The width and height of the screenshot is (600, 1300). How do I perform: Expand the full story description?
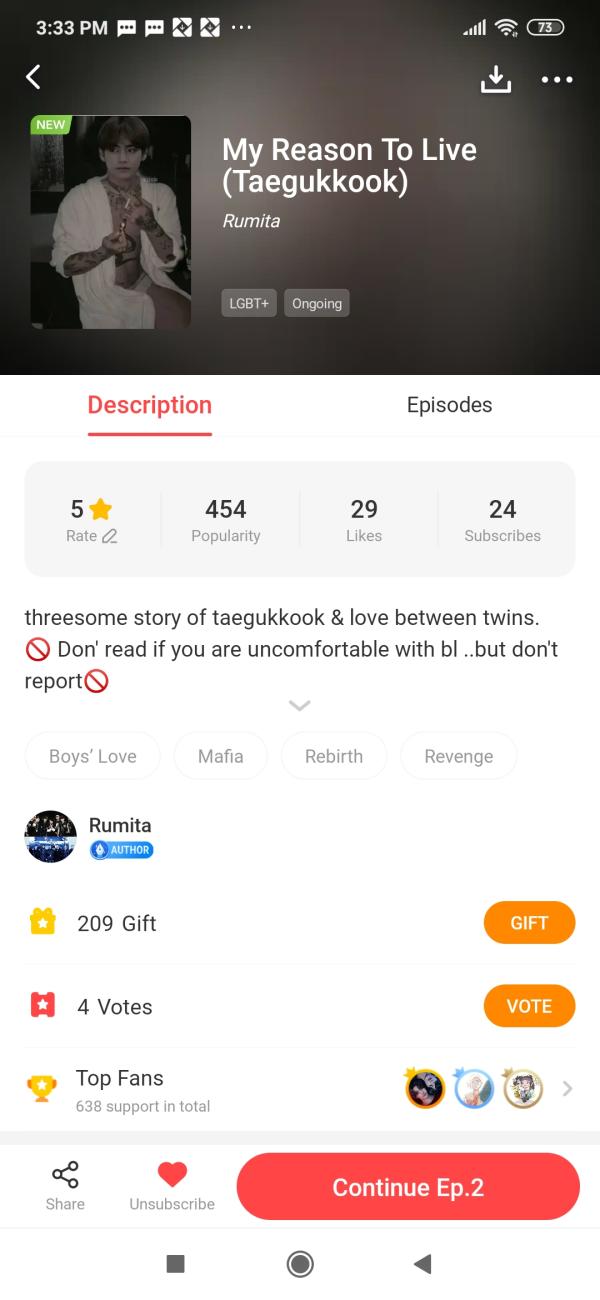click(x=299, y=706)
